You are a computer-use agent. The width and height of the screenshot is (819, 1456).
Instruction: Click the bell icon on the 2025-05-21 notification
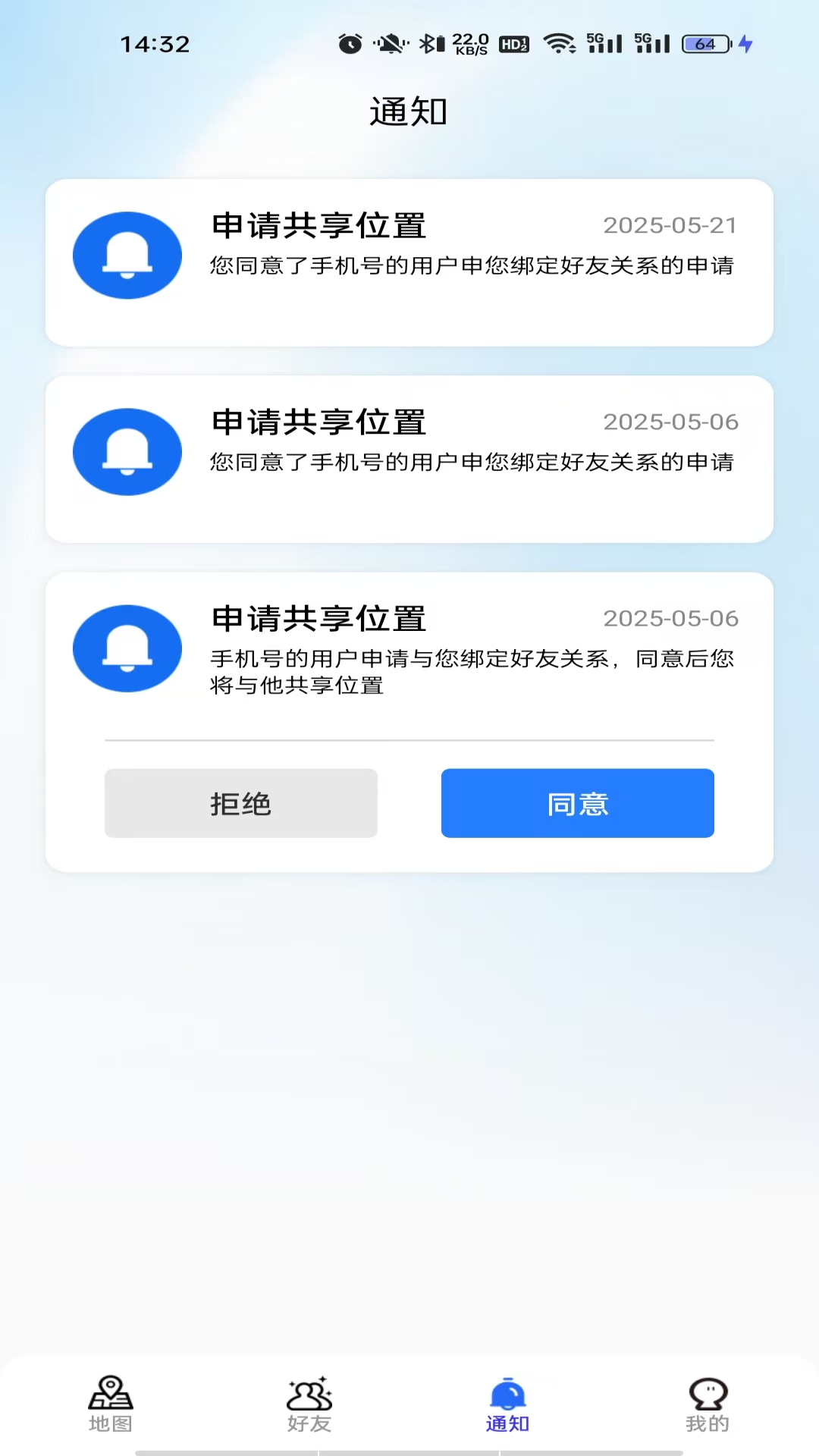pyautogui.click(x=127, y=255)
